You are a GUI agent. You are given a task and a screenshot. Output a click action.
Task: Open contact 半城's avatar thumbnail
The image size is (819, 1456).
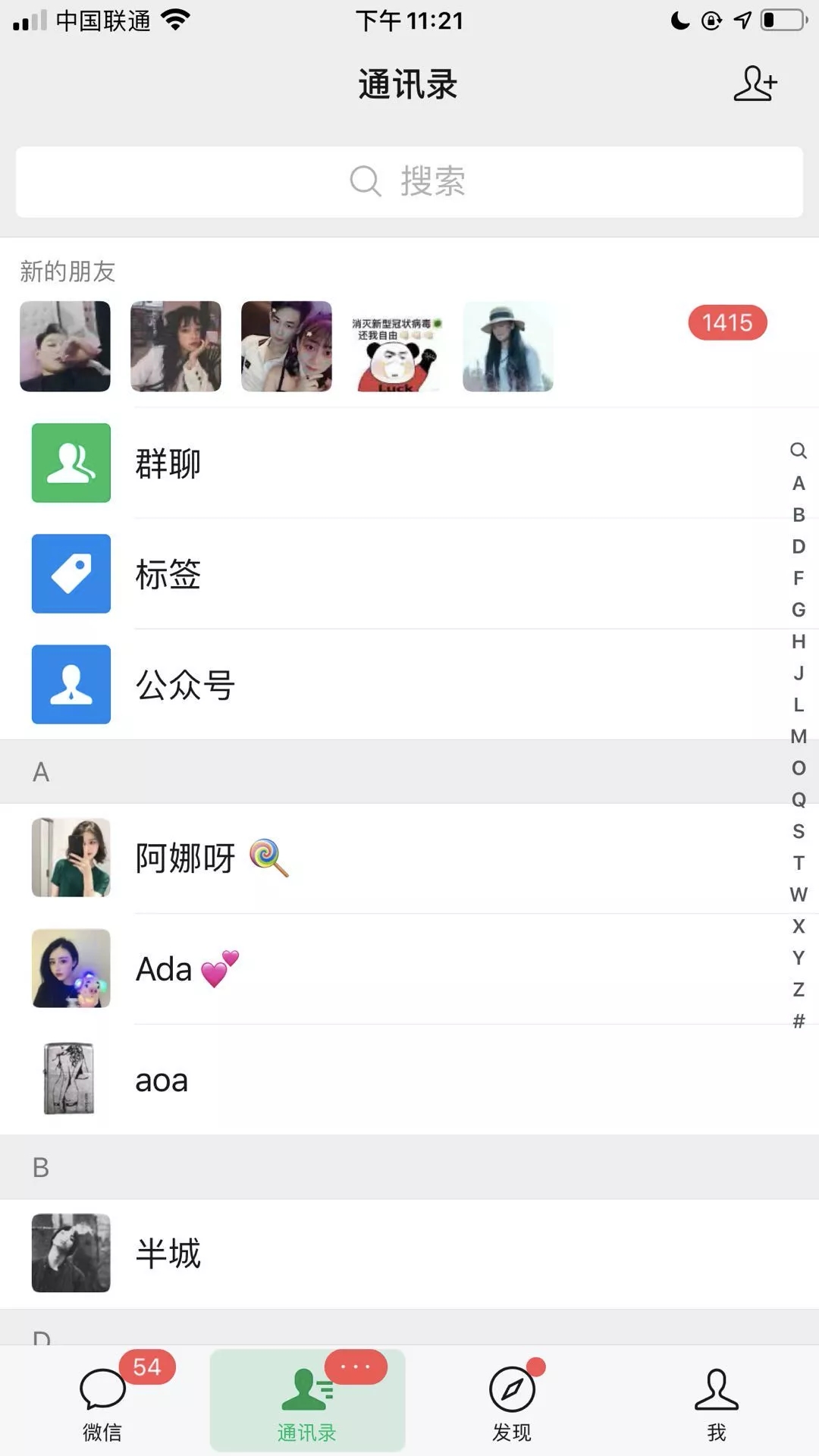click(71, 1254)
